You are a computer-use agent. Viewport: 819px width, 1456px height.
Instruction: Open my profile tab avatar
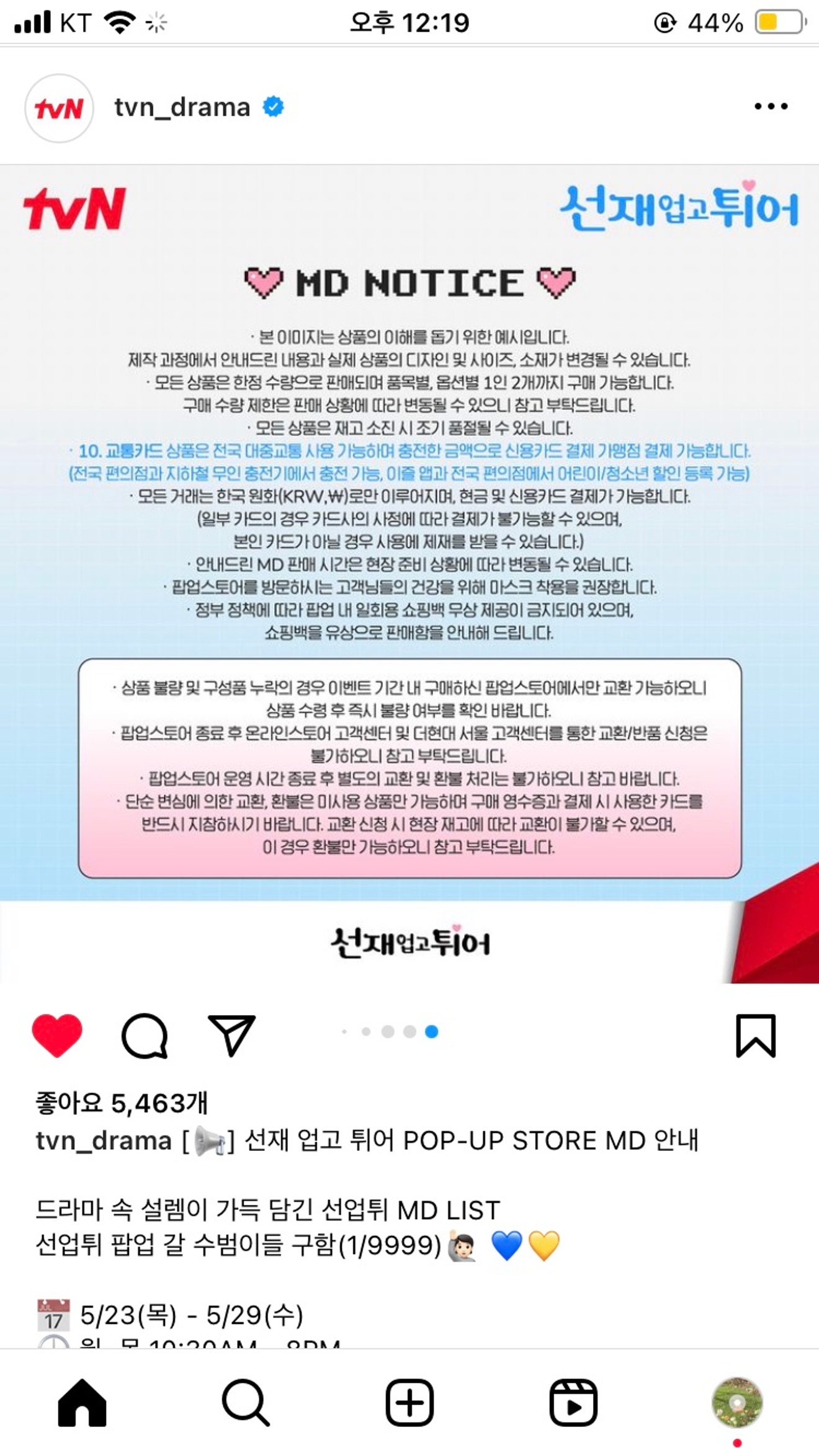pyautogui.click(x=737, y=1403)
